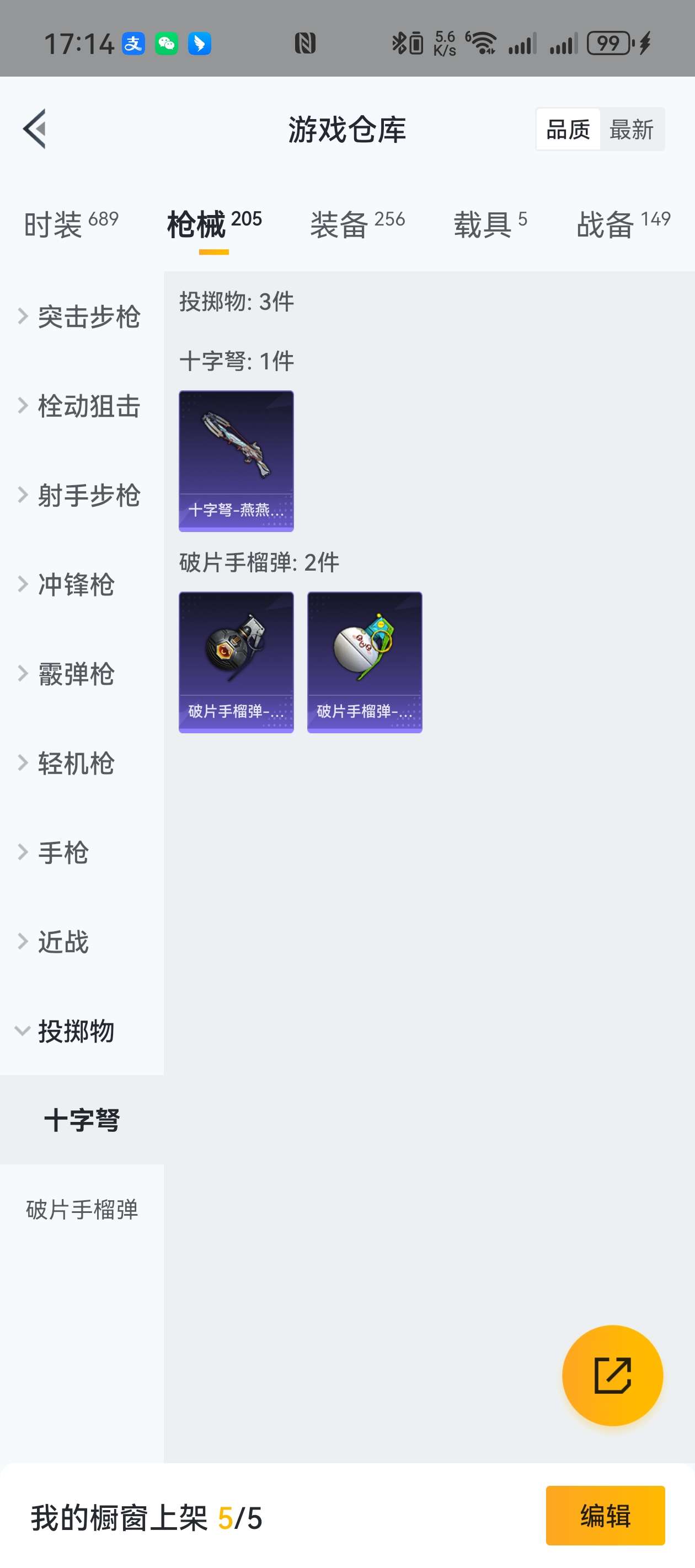Screen dimensions: 695x1568
Task: Switch sorting to 最新
Action: pos(632,129)
